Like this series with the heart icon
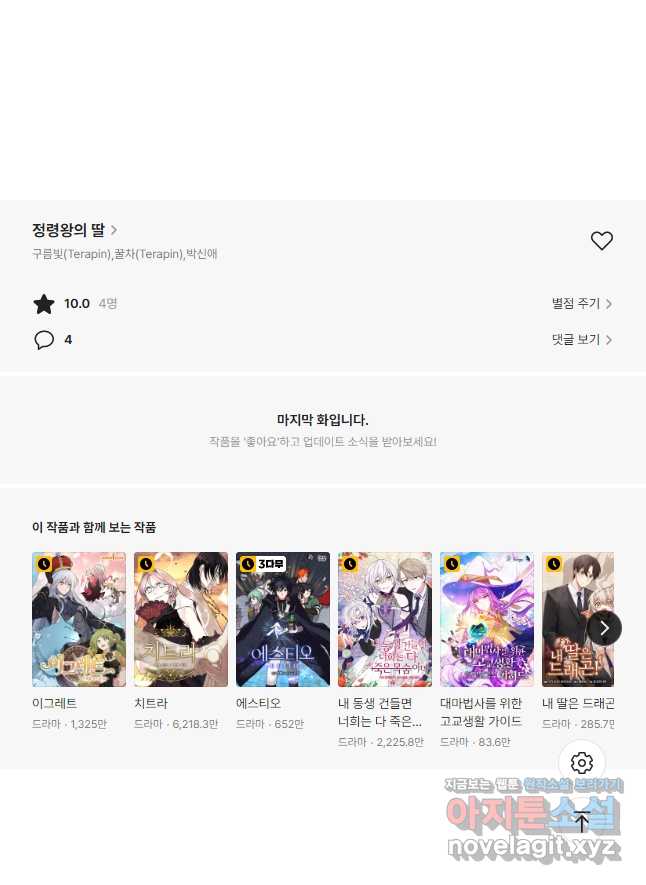Screen dimensions: 646x885 pyautogui.click(x=601, y=241)
